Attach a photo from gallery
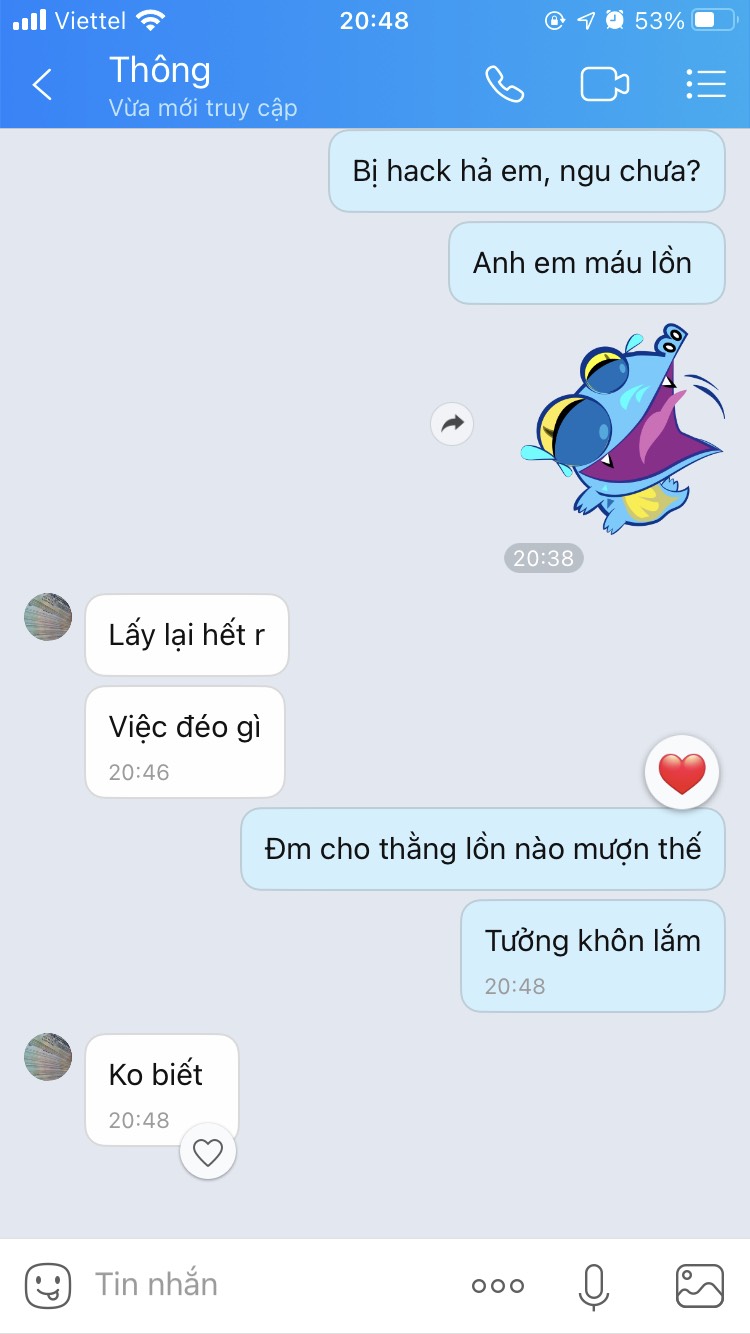Screen dimensions: 750x1334 coord(699,1286)
